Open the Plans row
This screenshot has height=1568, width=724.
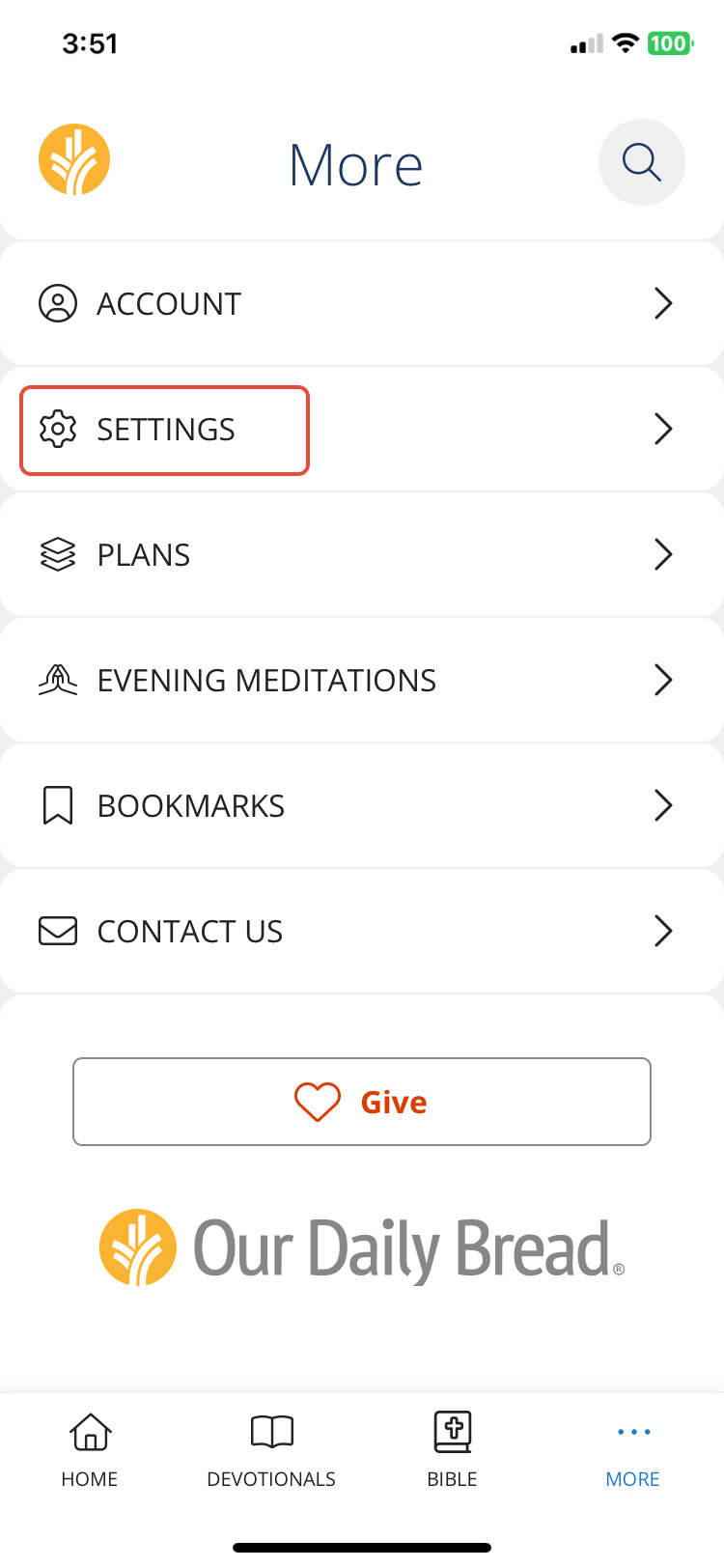(x=361, y=555)
